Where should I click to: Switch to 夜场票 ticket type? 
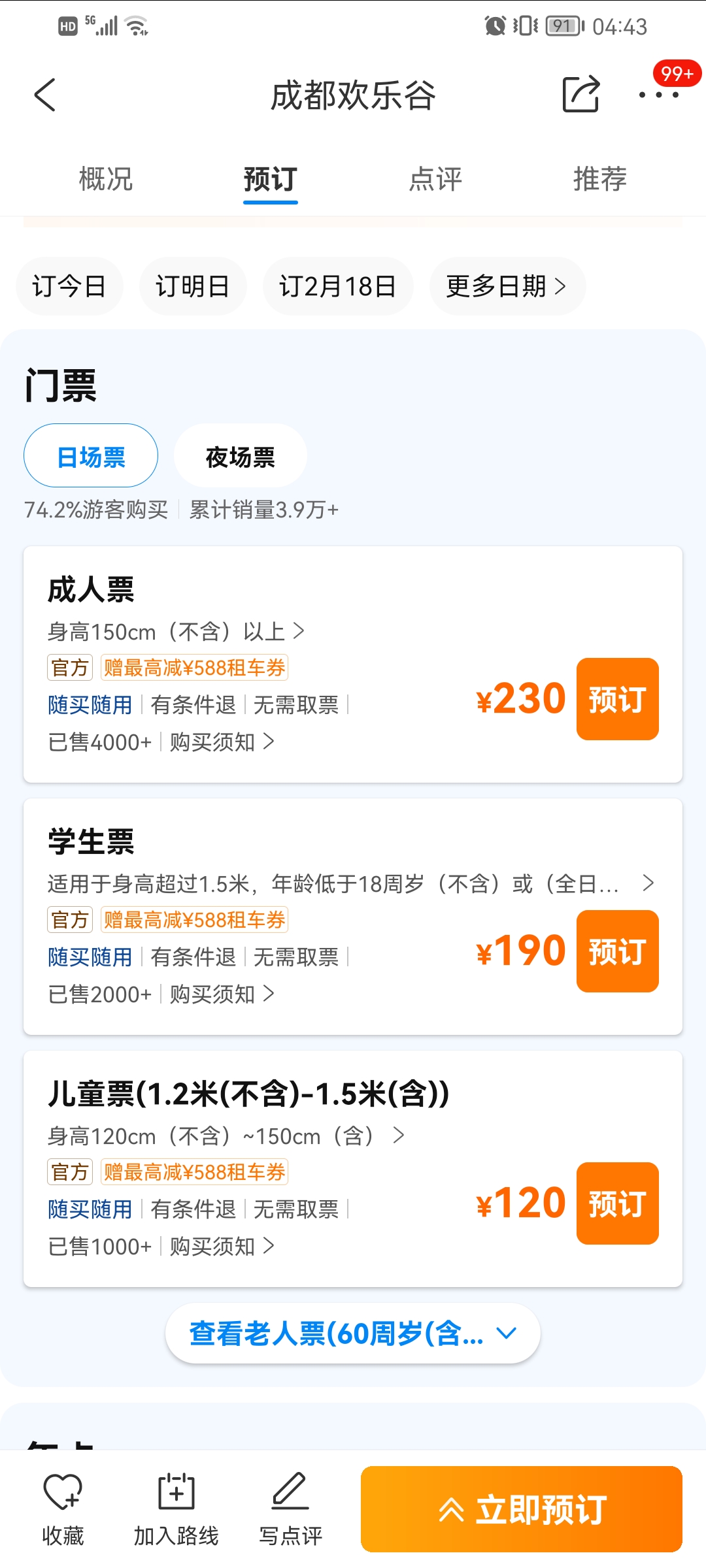pyautogui.click(x=241, y=456)
